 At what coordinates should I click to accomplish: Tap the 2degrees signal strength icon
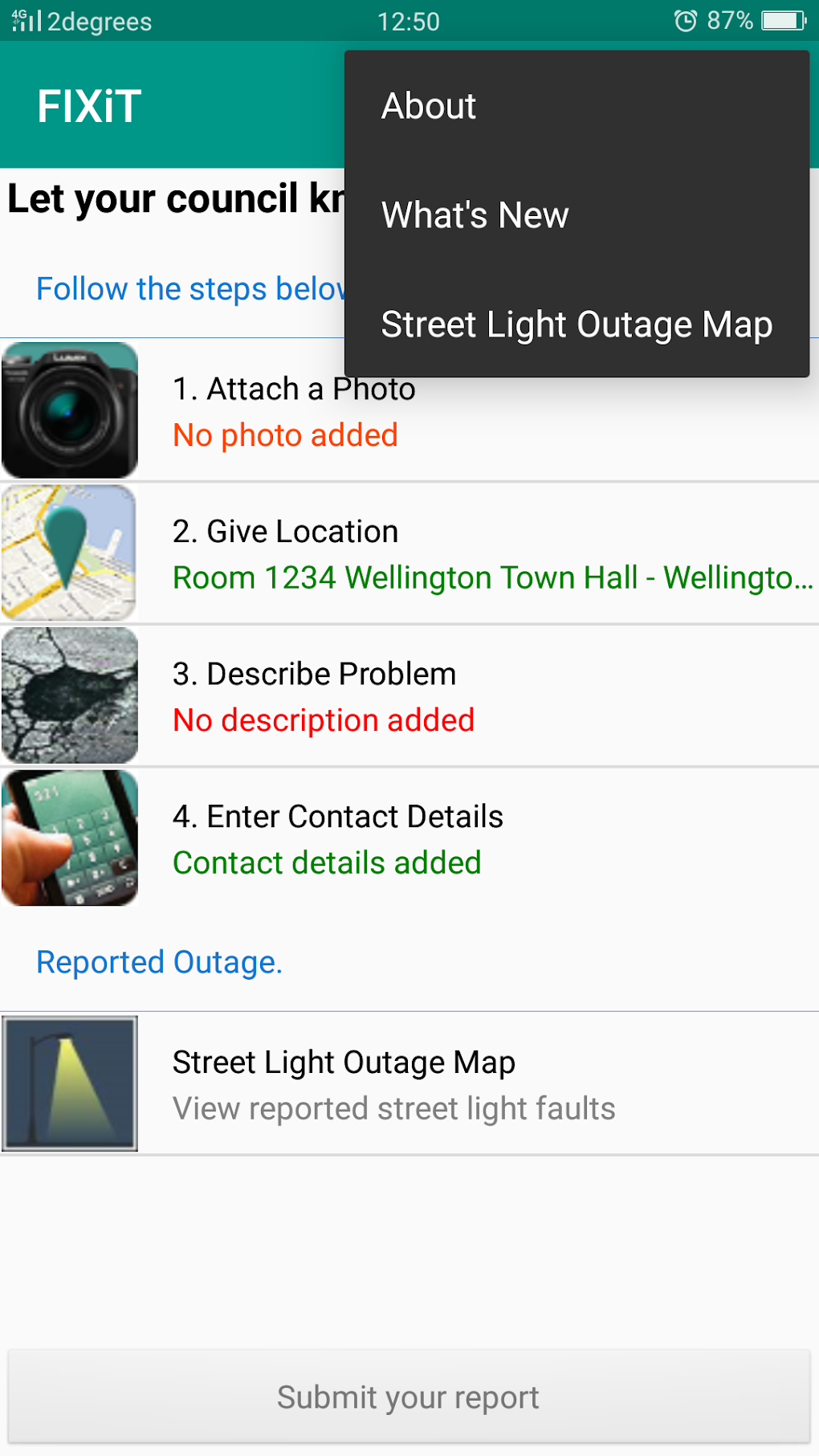[x=26, y=21]
